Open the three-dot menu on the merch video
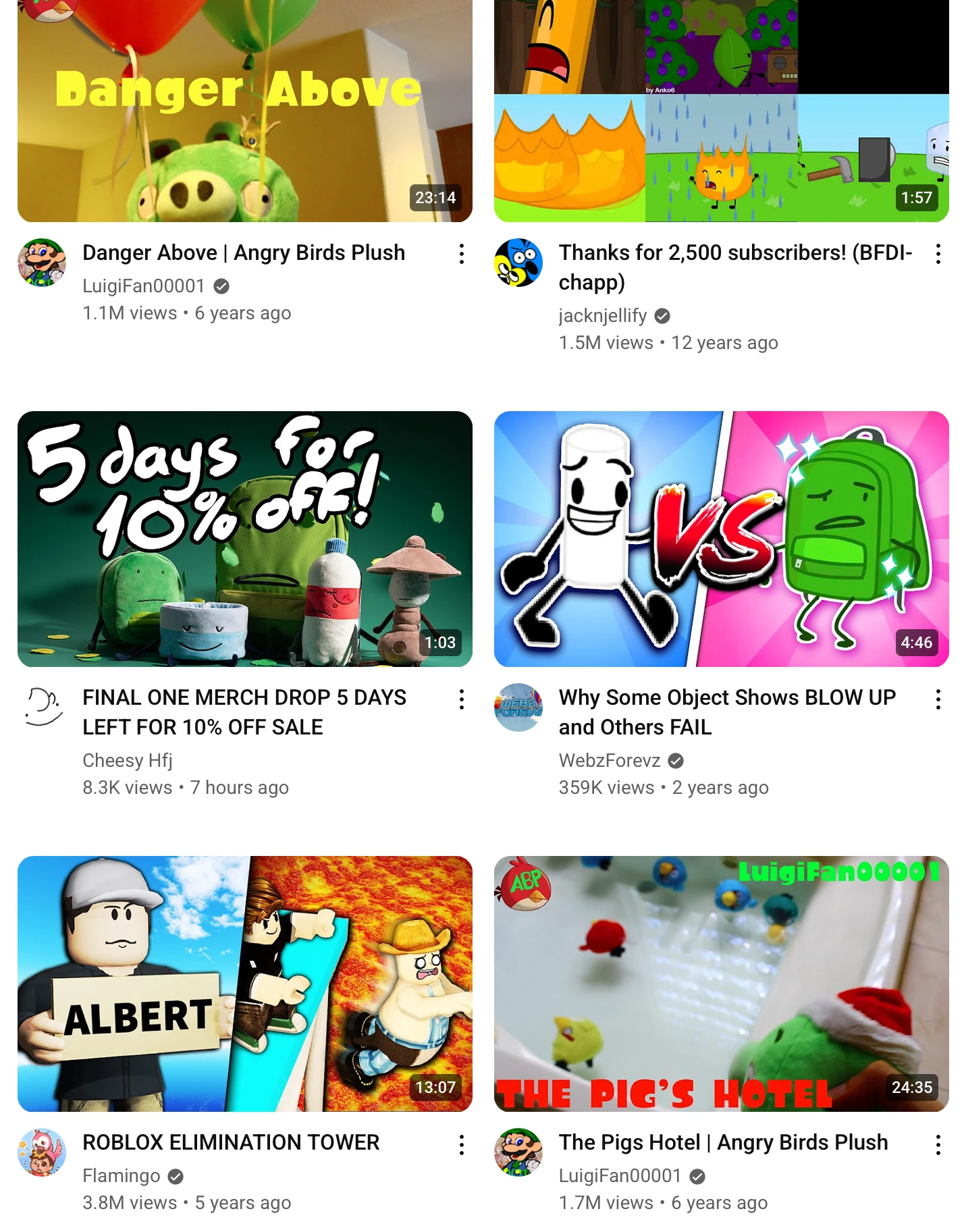This screenshot has height=1232, width=964. [461, 699]
